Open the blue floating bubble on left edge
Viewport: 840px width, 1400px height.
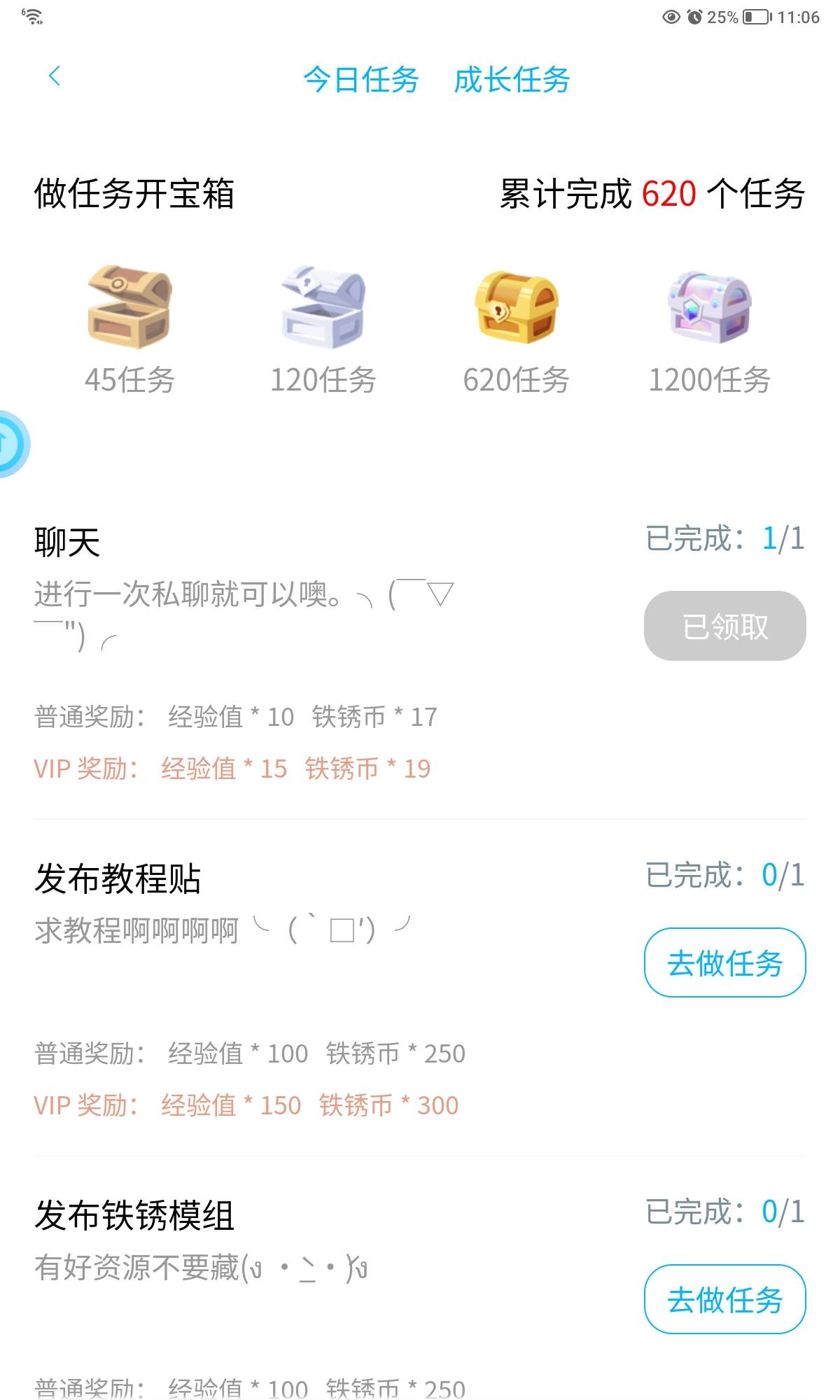click(x=10, y=444)
